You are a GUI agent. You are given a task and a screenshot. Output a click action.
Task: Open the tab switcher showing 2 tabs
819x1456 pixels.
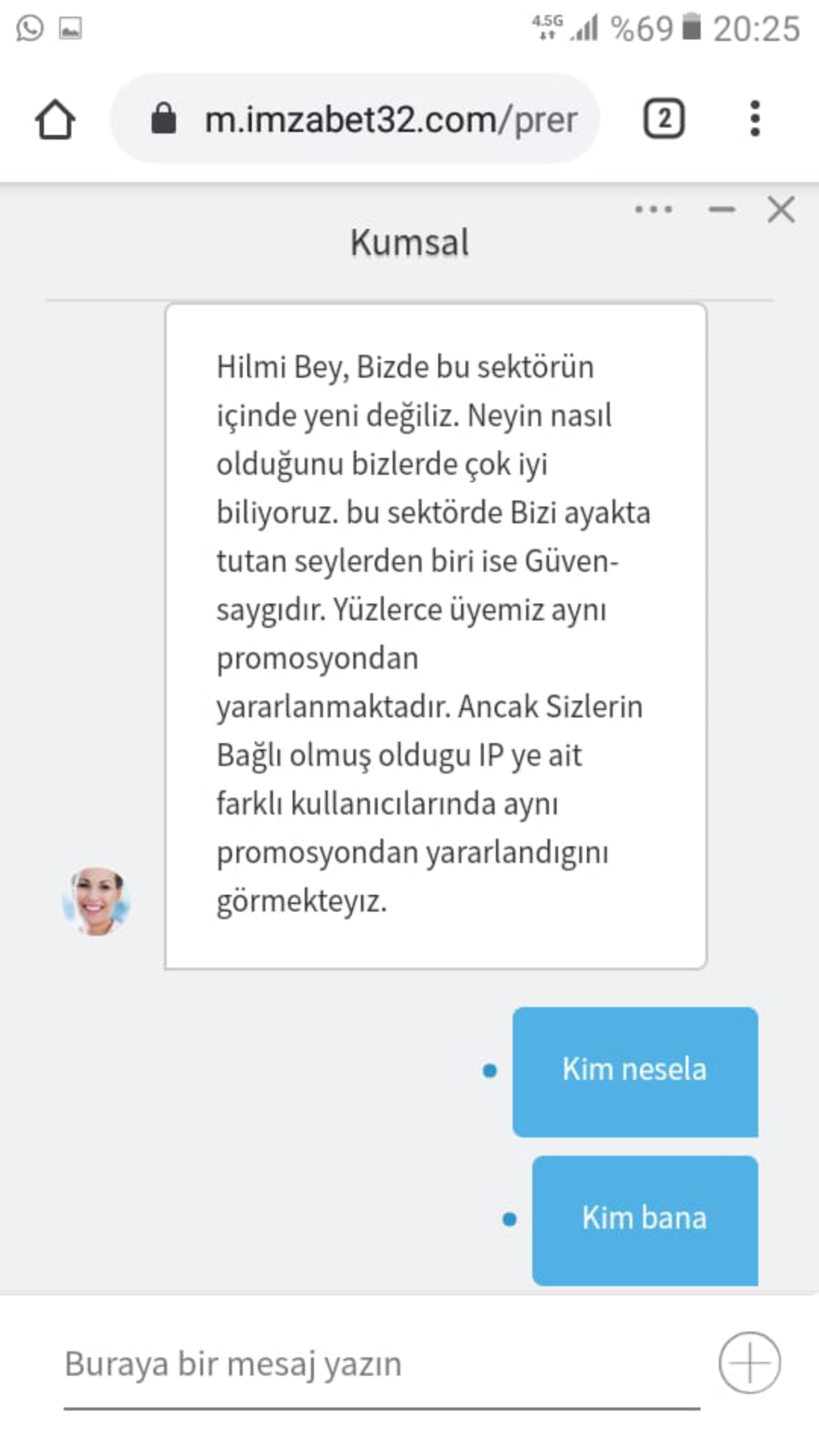(664, 119)
